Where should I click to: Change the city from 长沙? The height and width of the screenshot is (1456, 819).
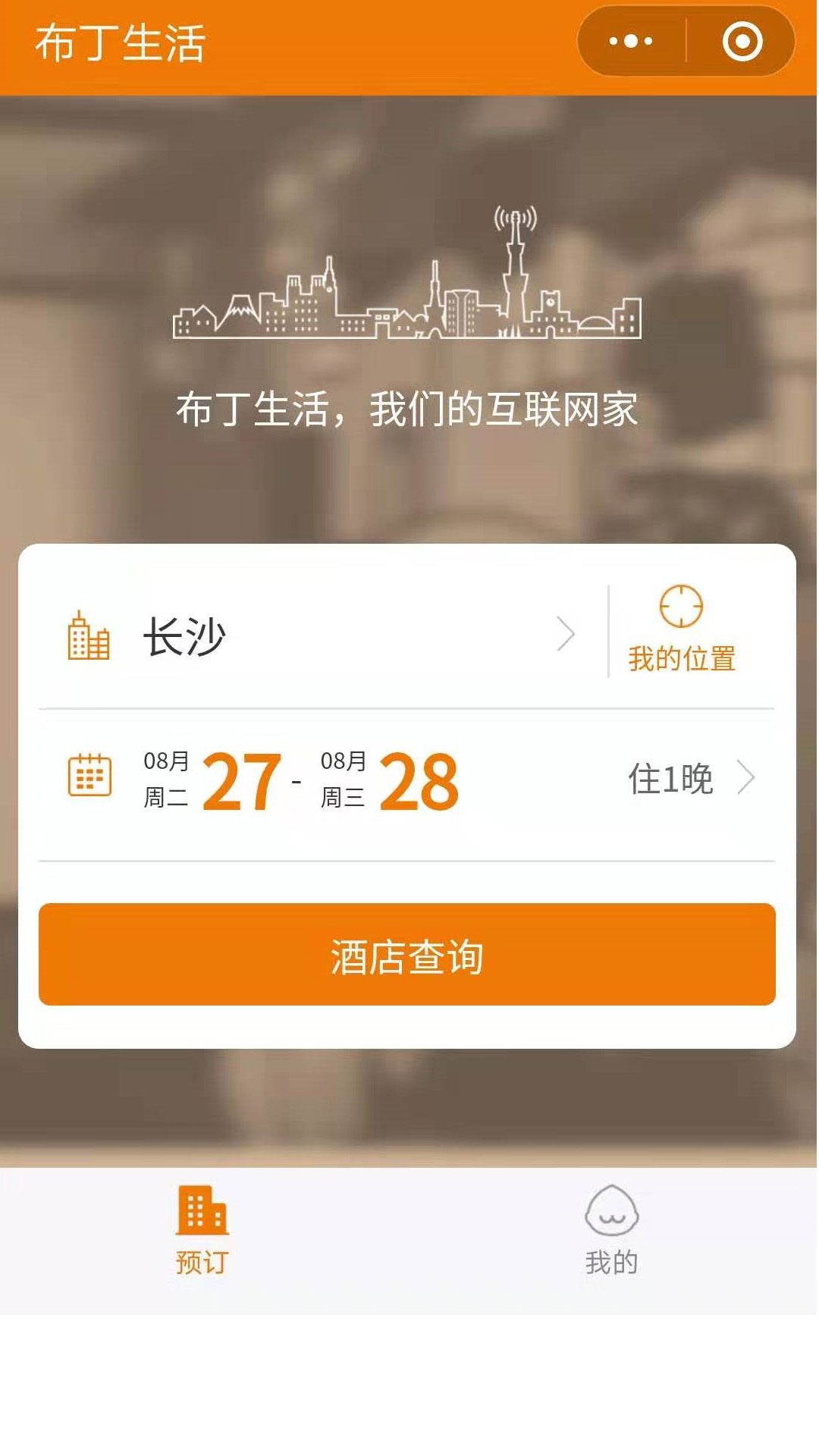click(x=318, y=635)
